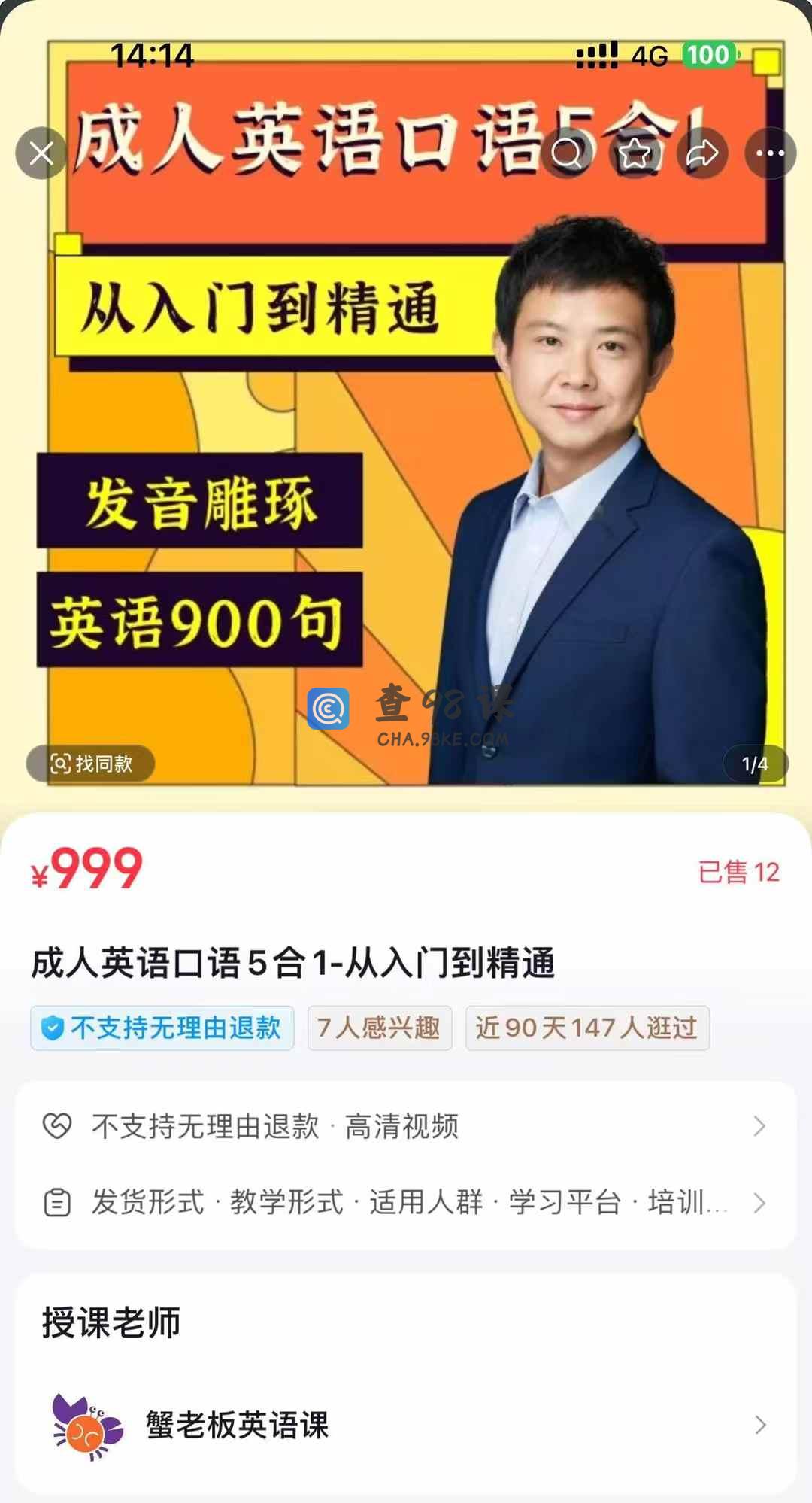Open the three-dot overflow menu

[770, 153]
